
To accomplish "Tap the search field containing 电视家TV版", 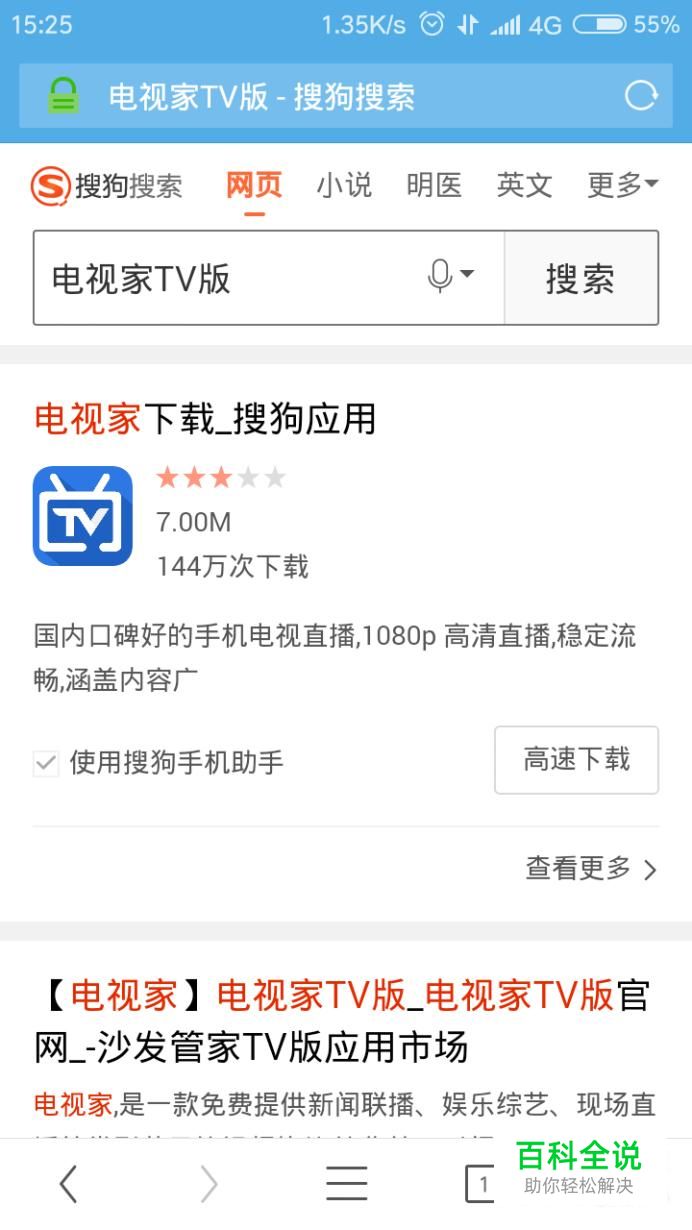I will coord(230,278).
